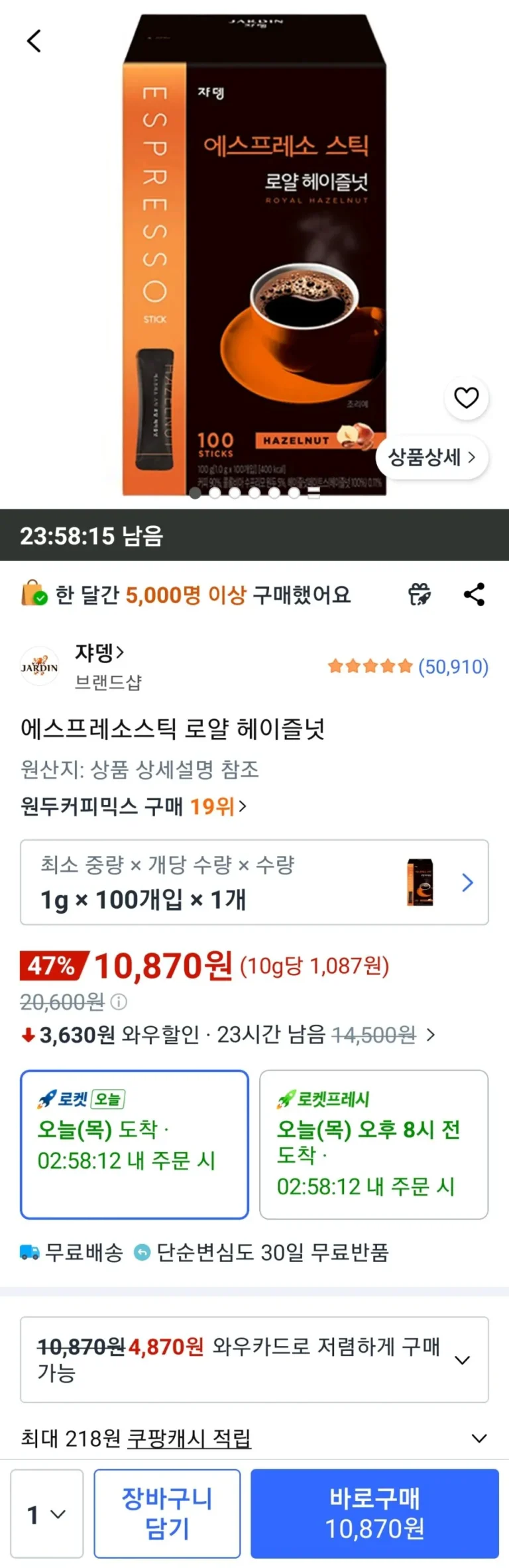Select the 로켓프레시 delivery option
The width and height of the screenshot is (509, 1568).
[x=374, y=1144]
